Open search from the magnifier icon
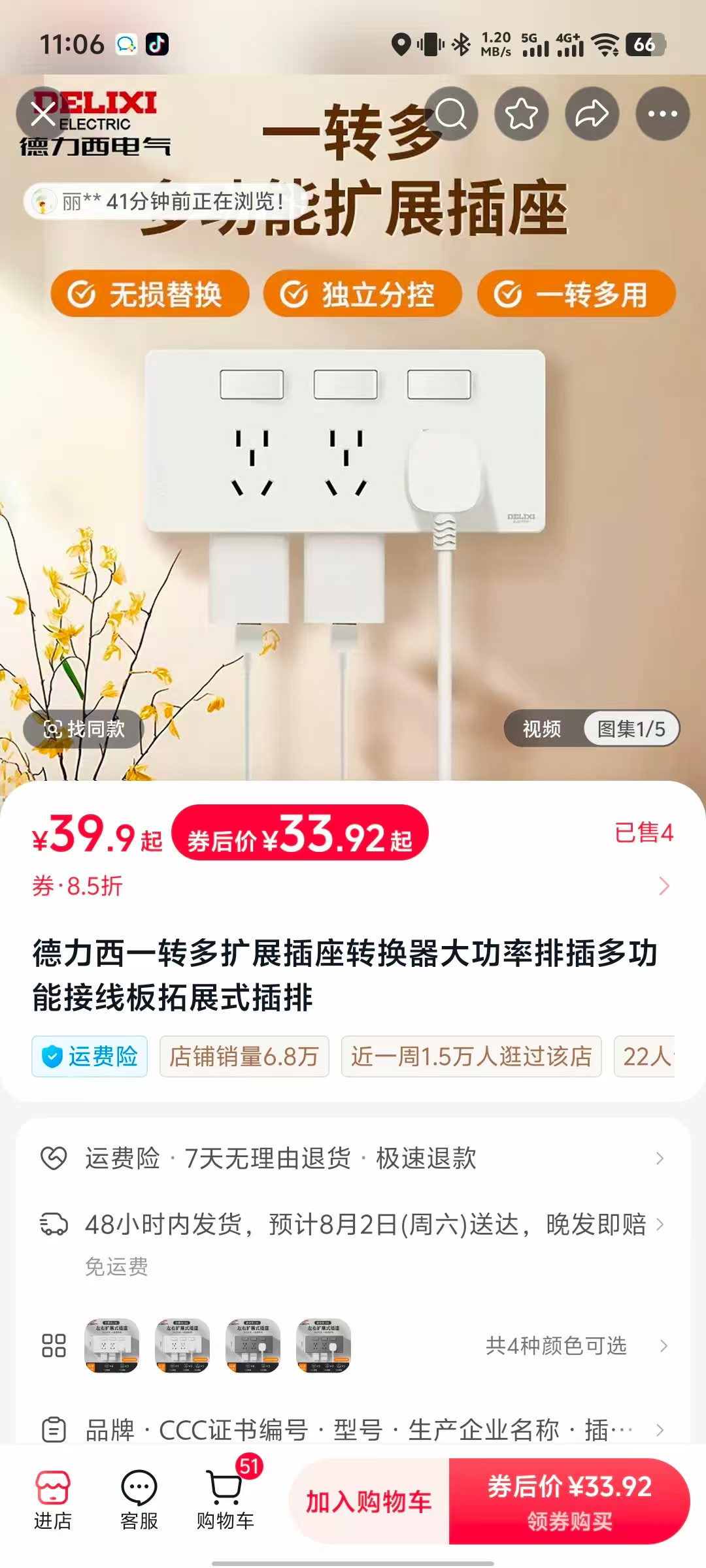 click(451, 114)
